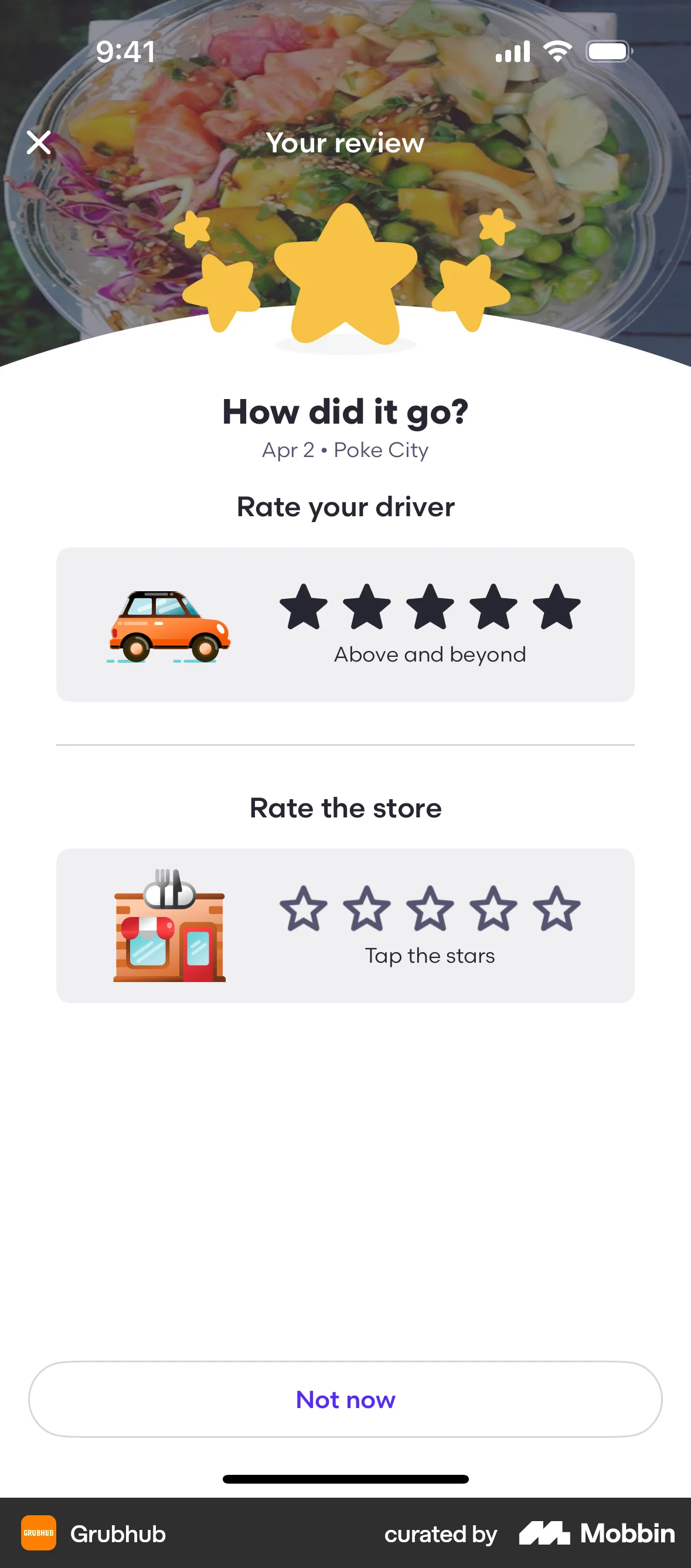Click the large center star at top

(x=345, y=277)
